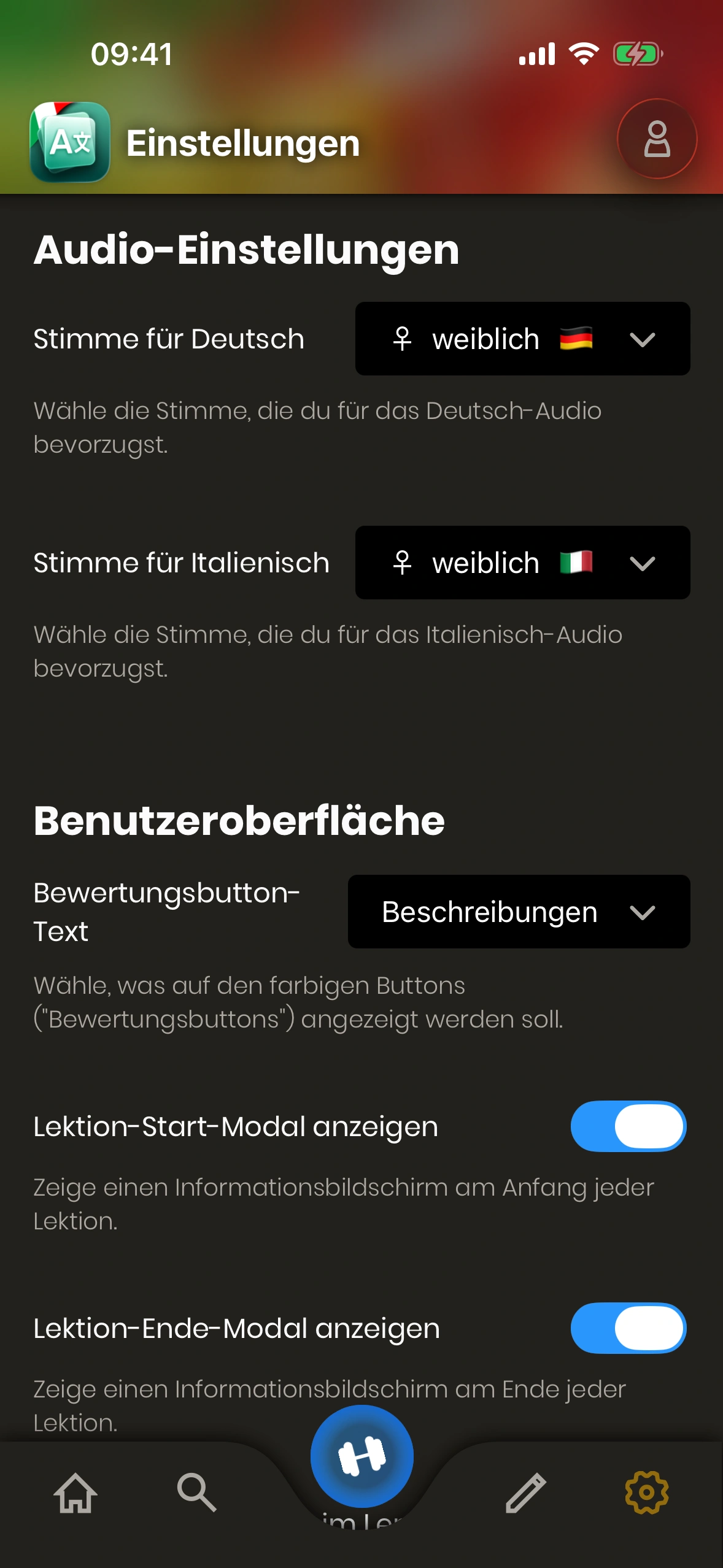The image size is (723, 1568).
Task: Turn off Lektion-Ende-Modal anzeigen
Action: (x=628, y=1328)
